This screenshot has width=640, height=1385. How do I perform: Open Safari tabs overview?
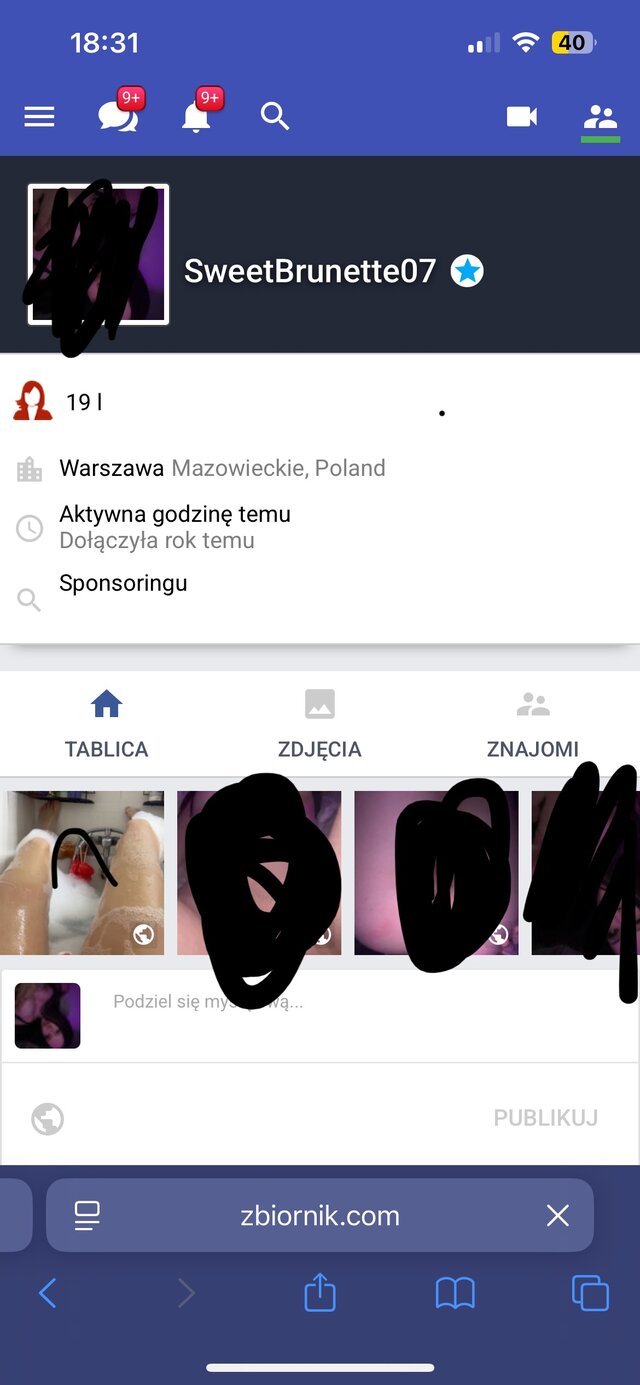click(590, 1294)
